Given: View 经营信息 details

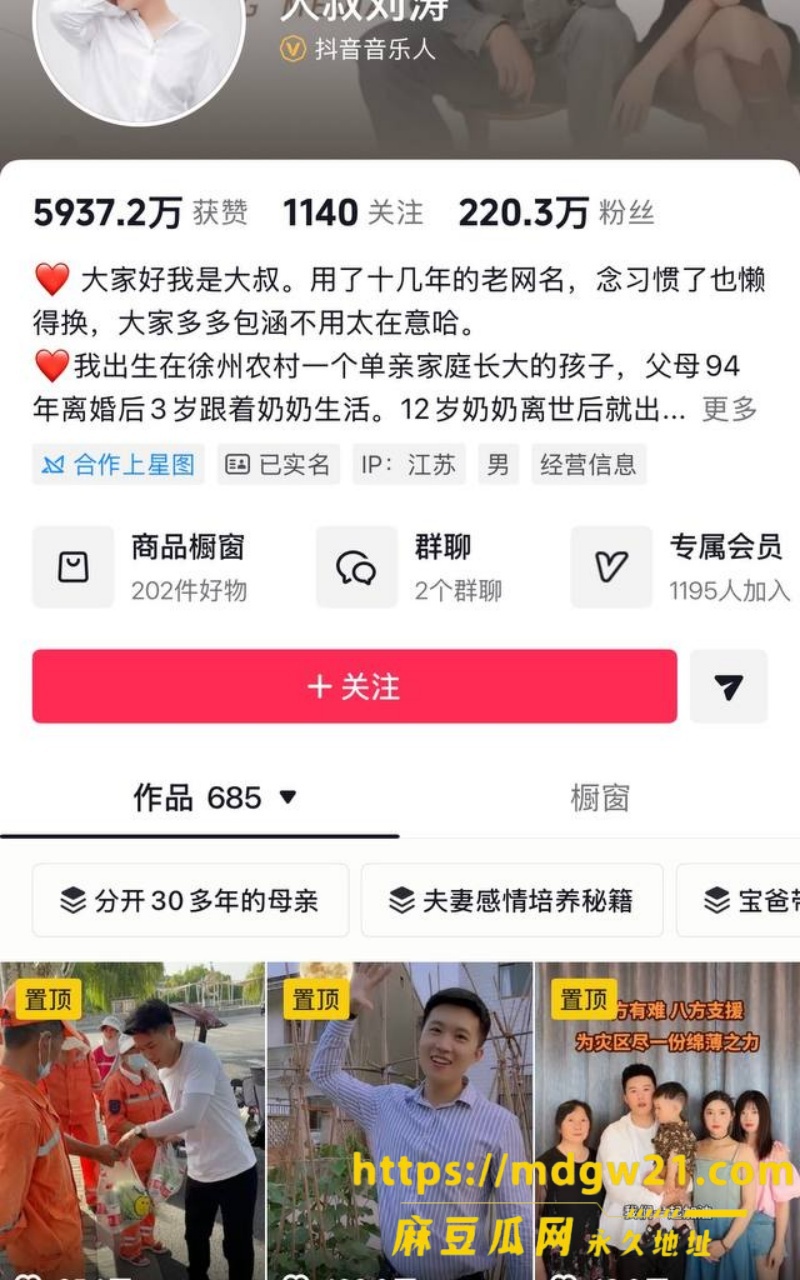Looking at the screenshot, I should point(588,464).
